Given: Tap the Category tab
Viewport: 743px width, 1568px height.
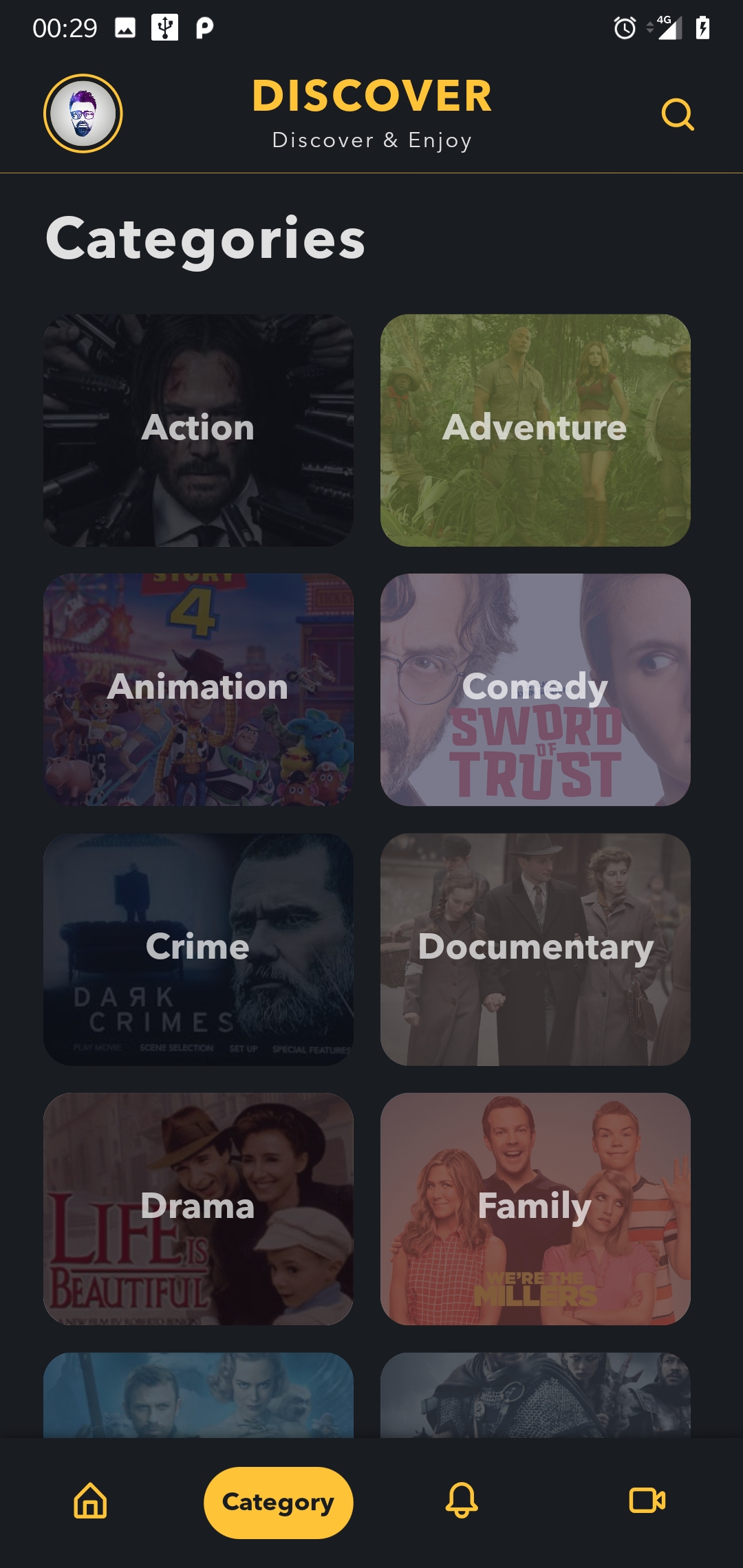Looking at the screenshot, I should (x=278, y=1503).
